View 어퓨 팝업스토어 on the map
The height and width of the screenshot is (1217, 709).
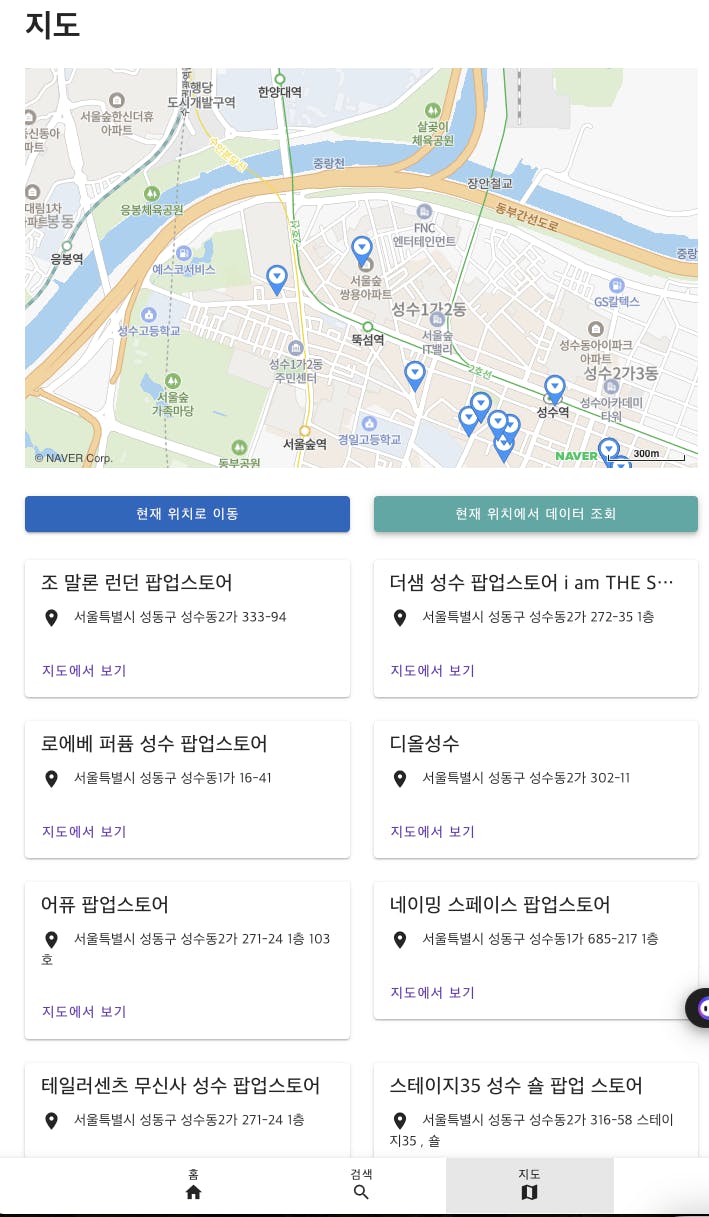click(84, 1011)
